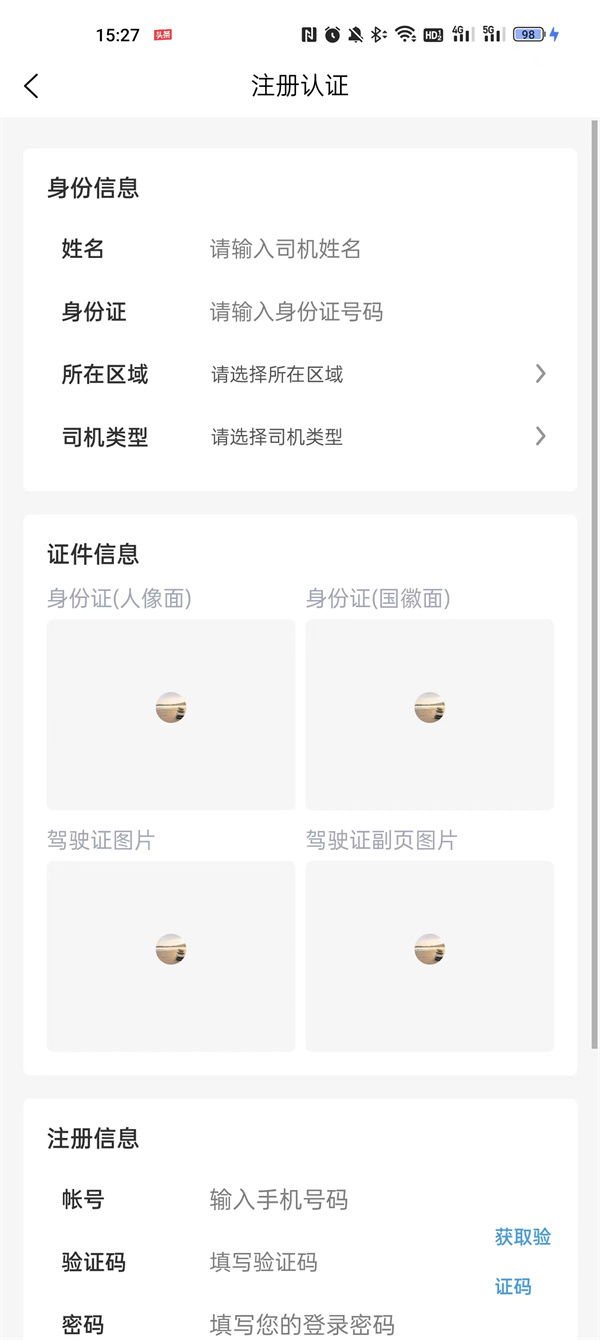
Task: Upload ID card national emblem side photo
Action: pyautogui.click(x=429, y=714)
